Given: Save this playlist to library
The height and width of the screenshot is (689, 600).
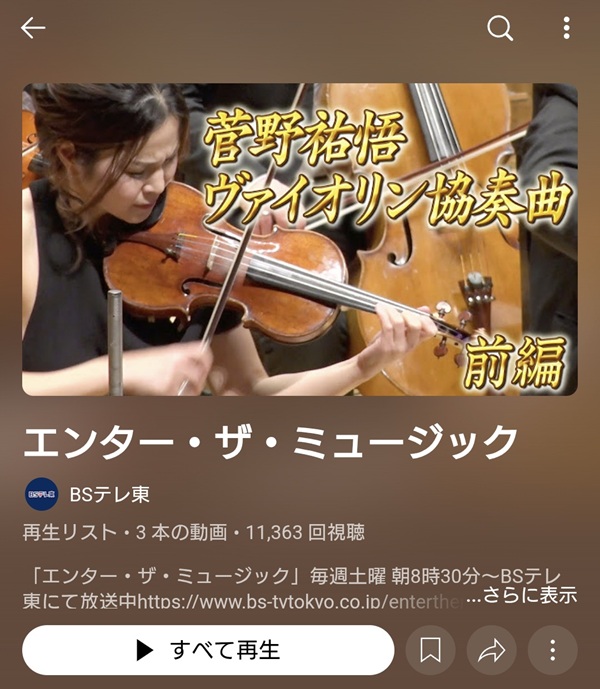Looking at the screenshot, I should tap(431, 651).
